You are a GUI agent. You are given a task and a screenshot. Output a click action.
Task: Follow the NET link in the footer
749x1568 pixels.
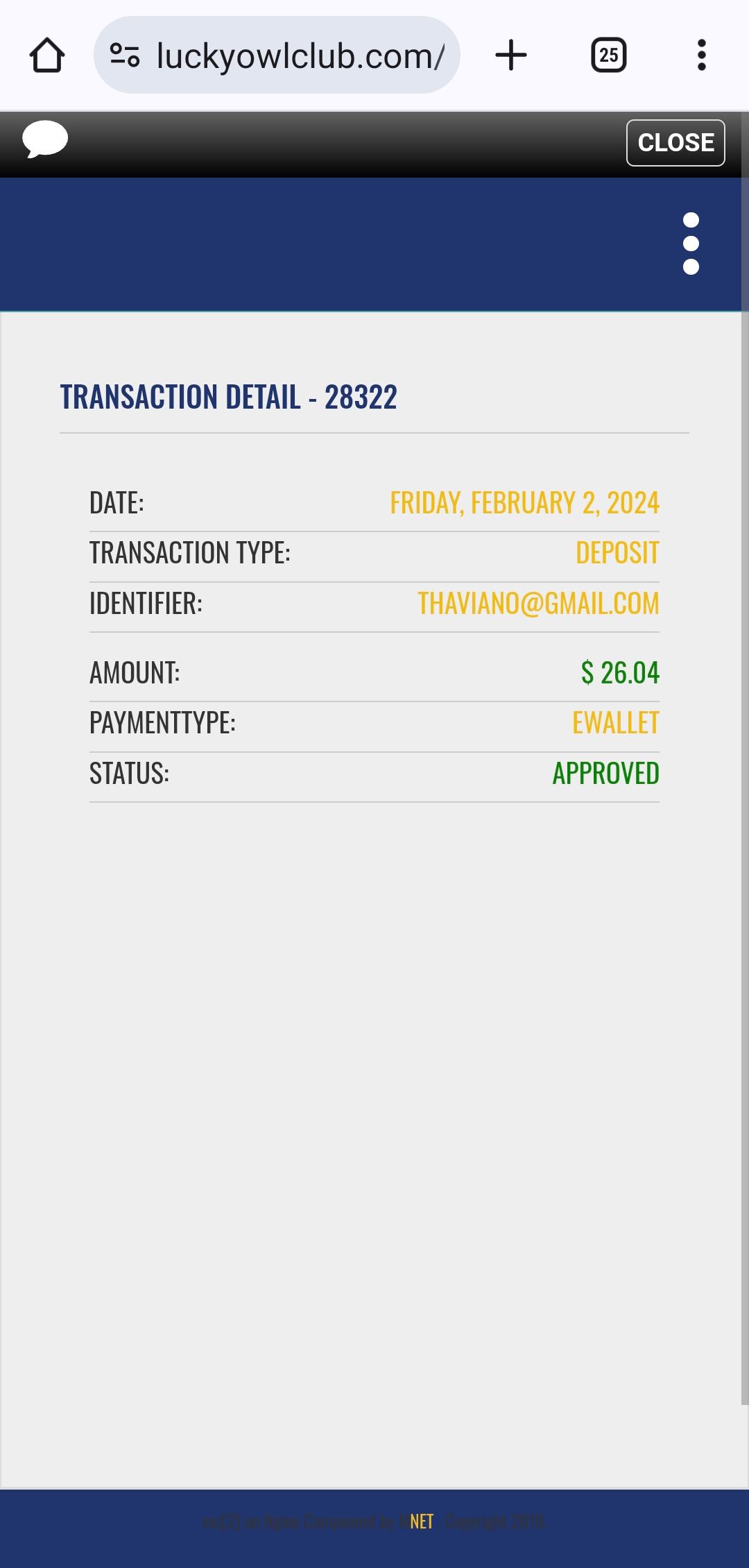click(420, 1522)
